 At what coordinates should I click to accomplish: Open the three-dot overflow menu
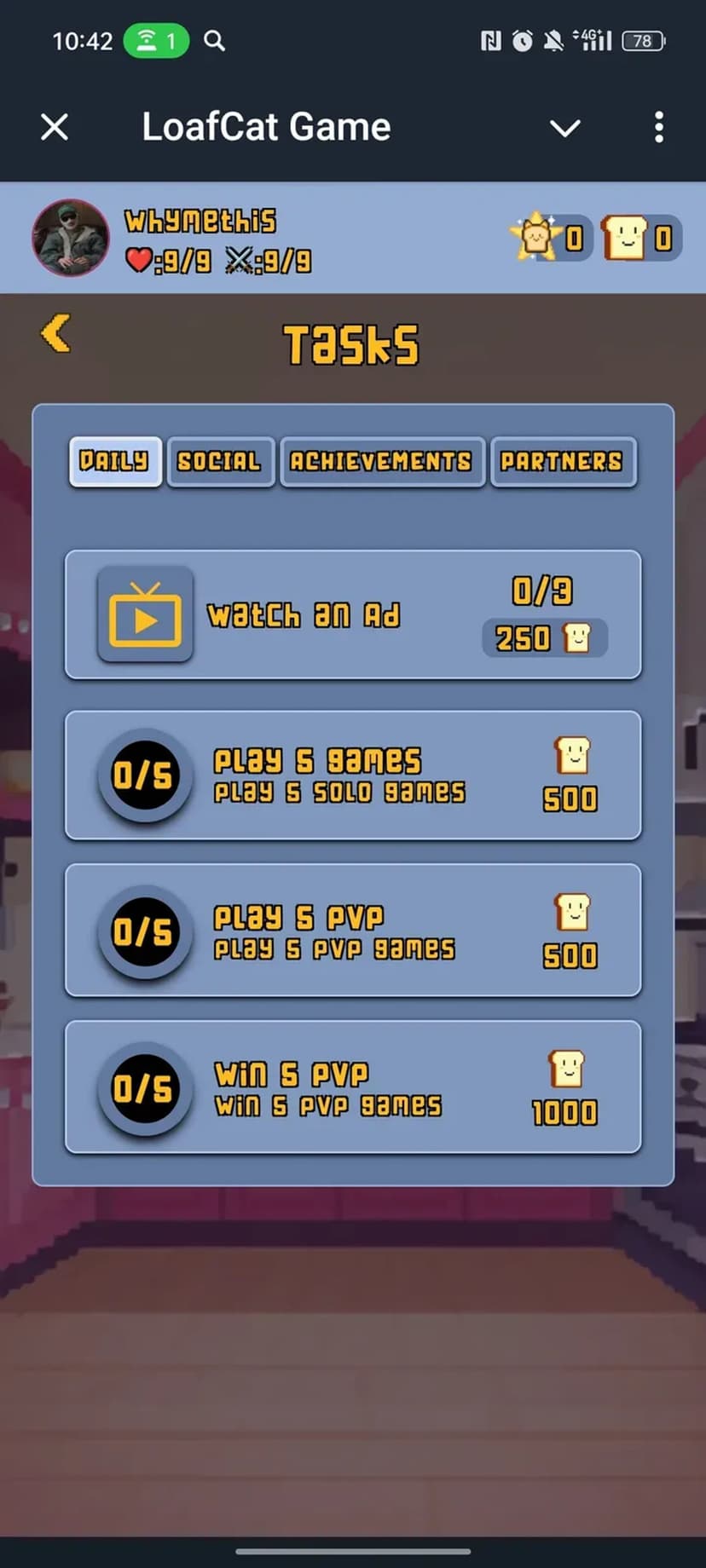pos(658,128)
